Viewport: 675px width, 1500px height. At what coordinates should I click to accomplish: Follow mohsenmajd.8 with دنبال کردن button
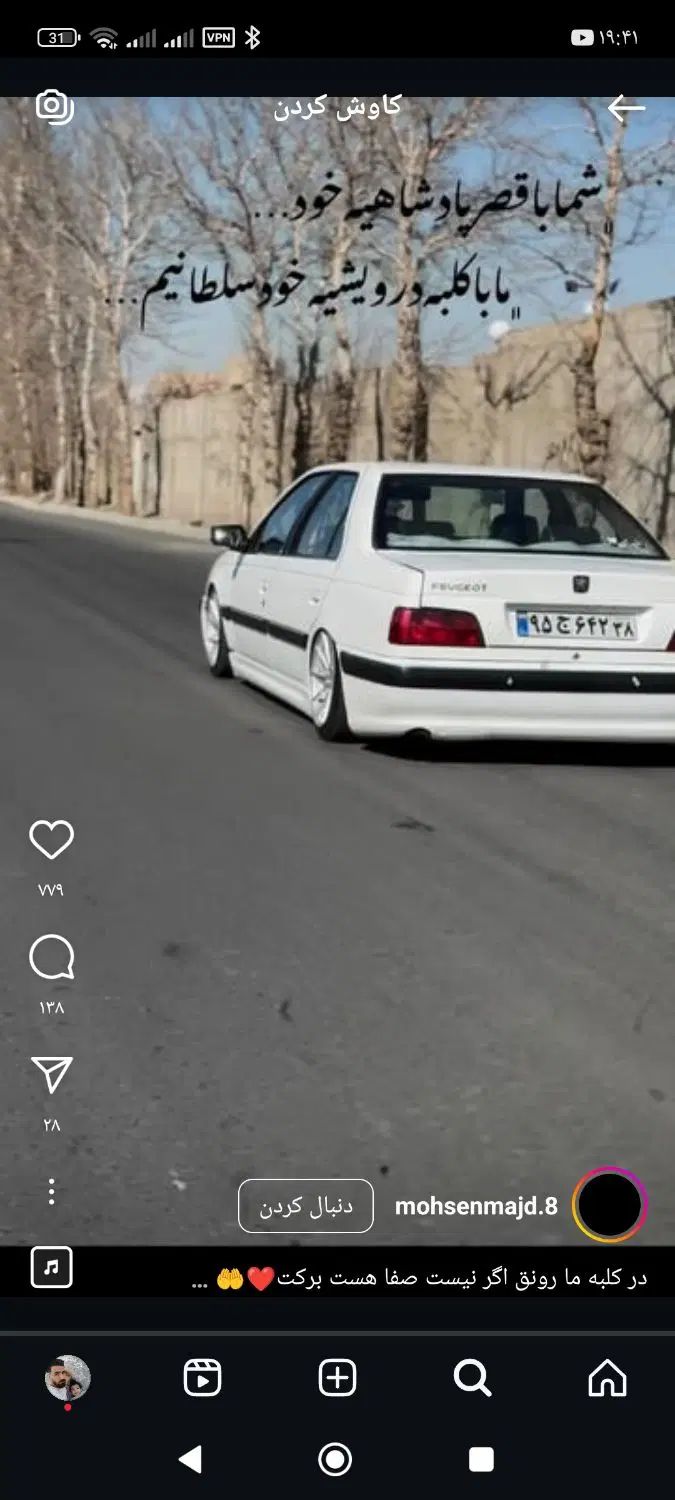pyautogui.click(x=306, y=1206)
